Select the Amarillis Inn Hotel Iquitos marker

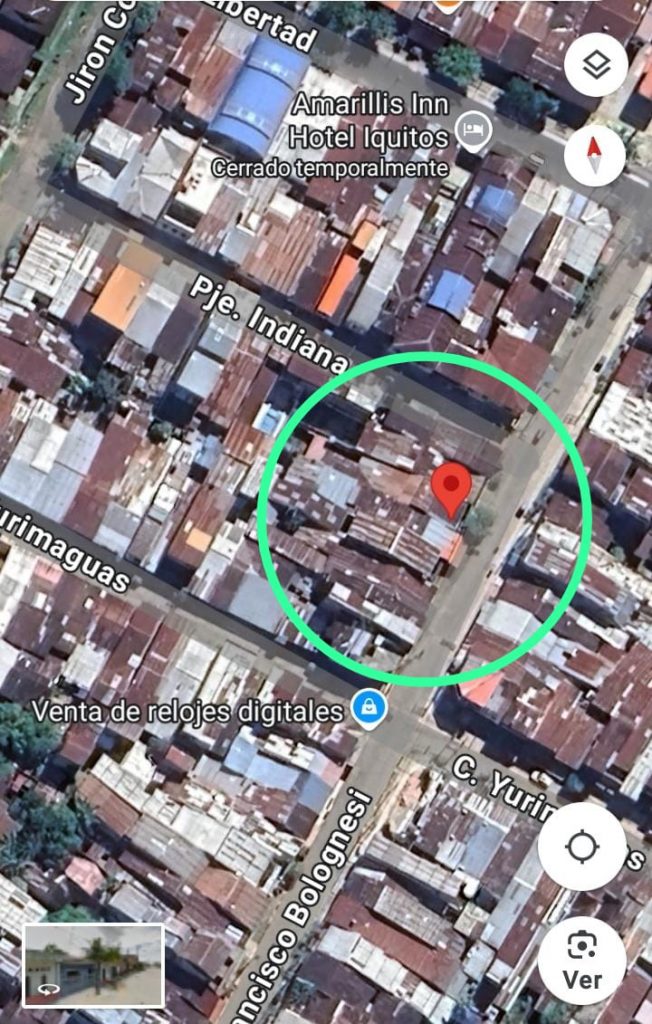(472, 131)
